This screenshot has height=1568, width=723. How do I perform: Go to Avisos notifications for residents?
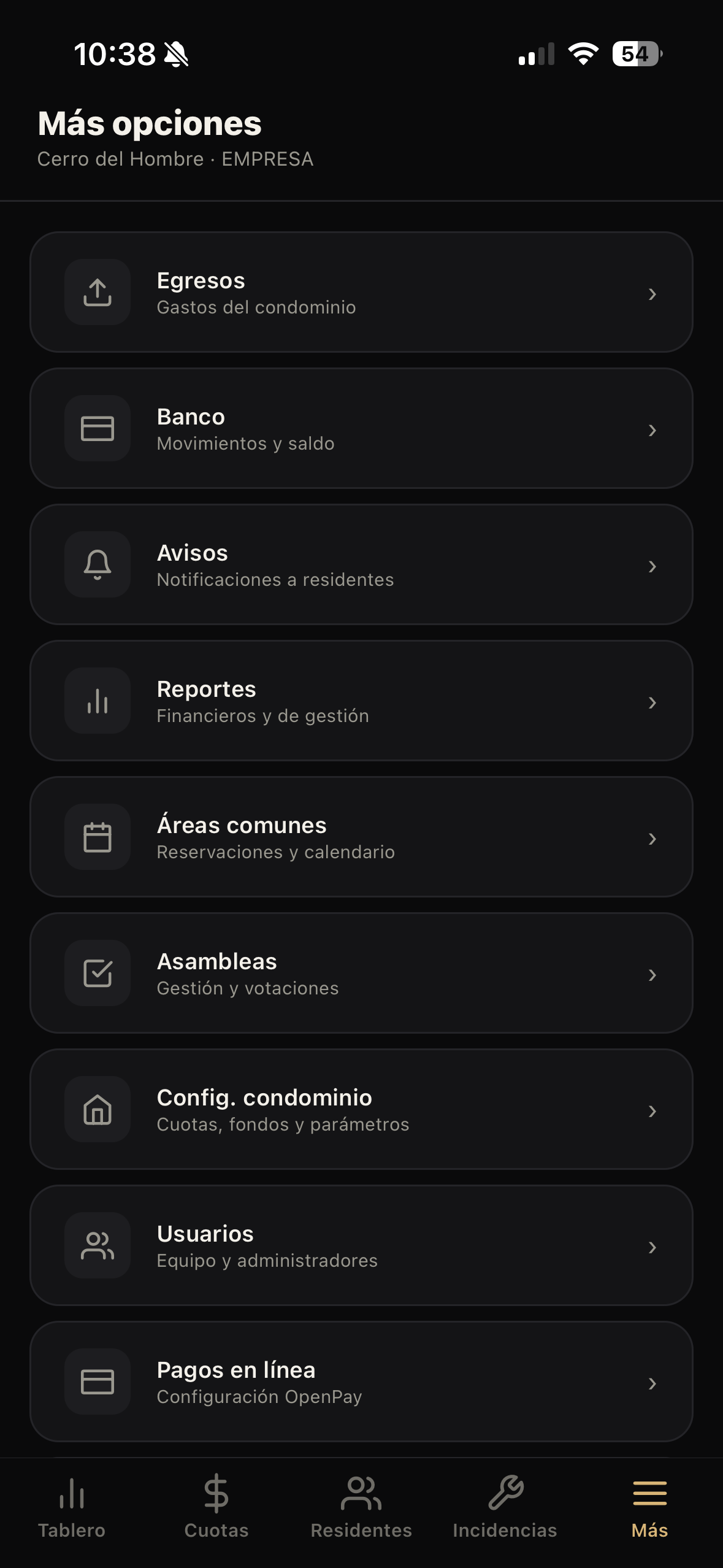pyautogui.click(x=361, y=564)
